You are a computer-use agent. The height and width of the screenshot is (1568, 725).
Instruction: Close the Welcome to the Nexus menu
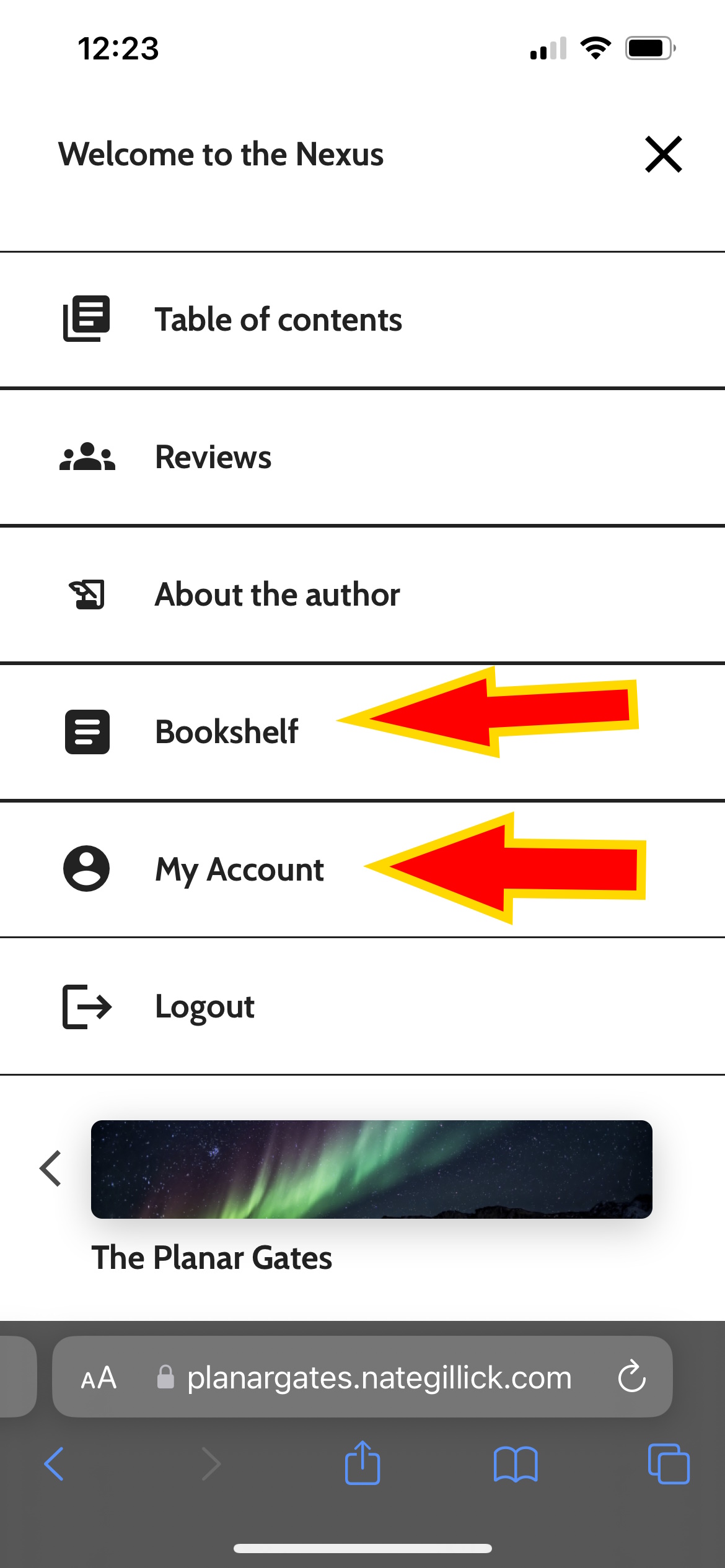(664, 154)
